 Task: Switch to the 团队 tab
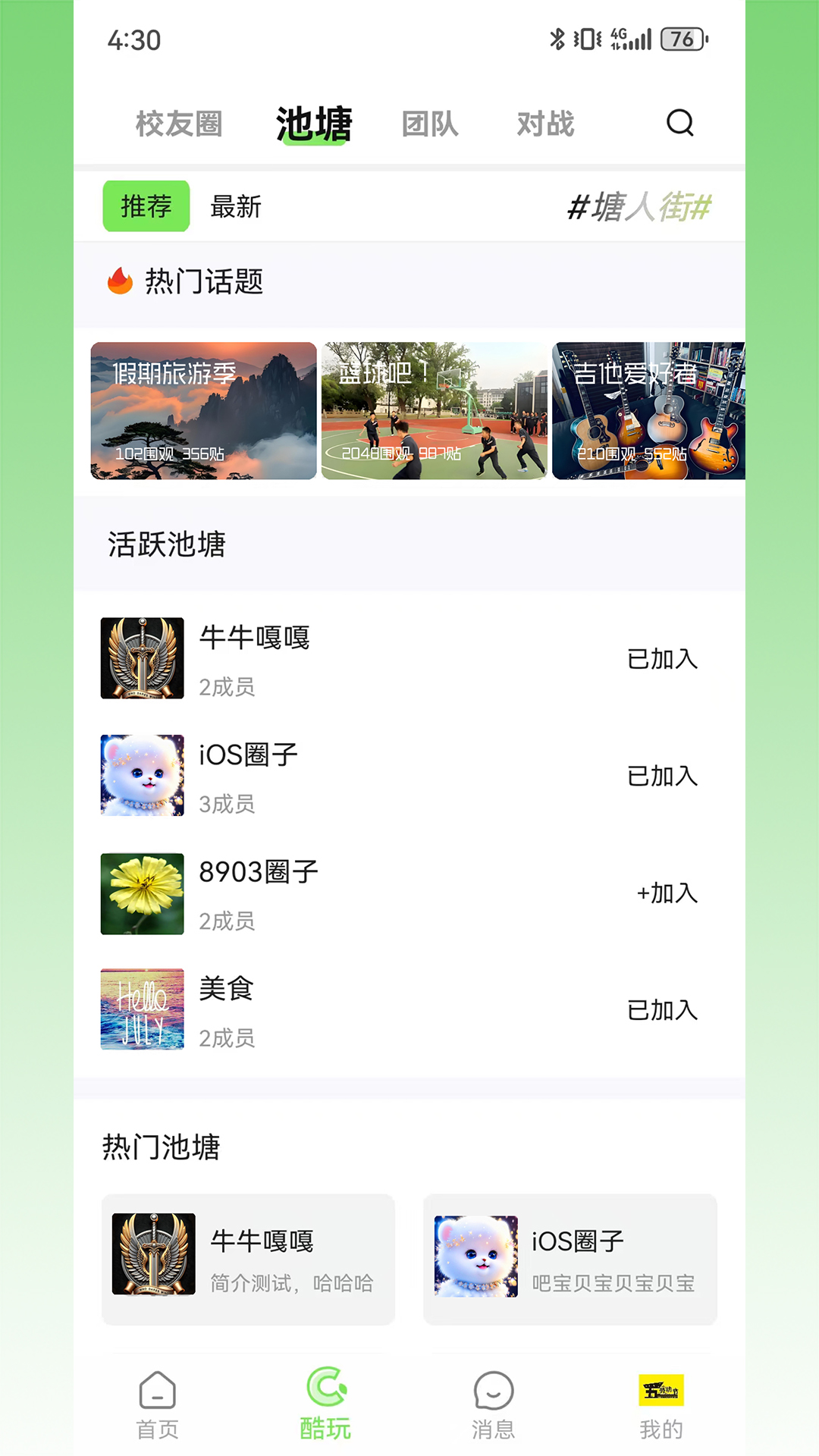pos(430,124)
